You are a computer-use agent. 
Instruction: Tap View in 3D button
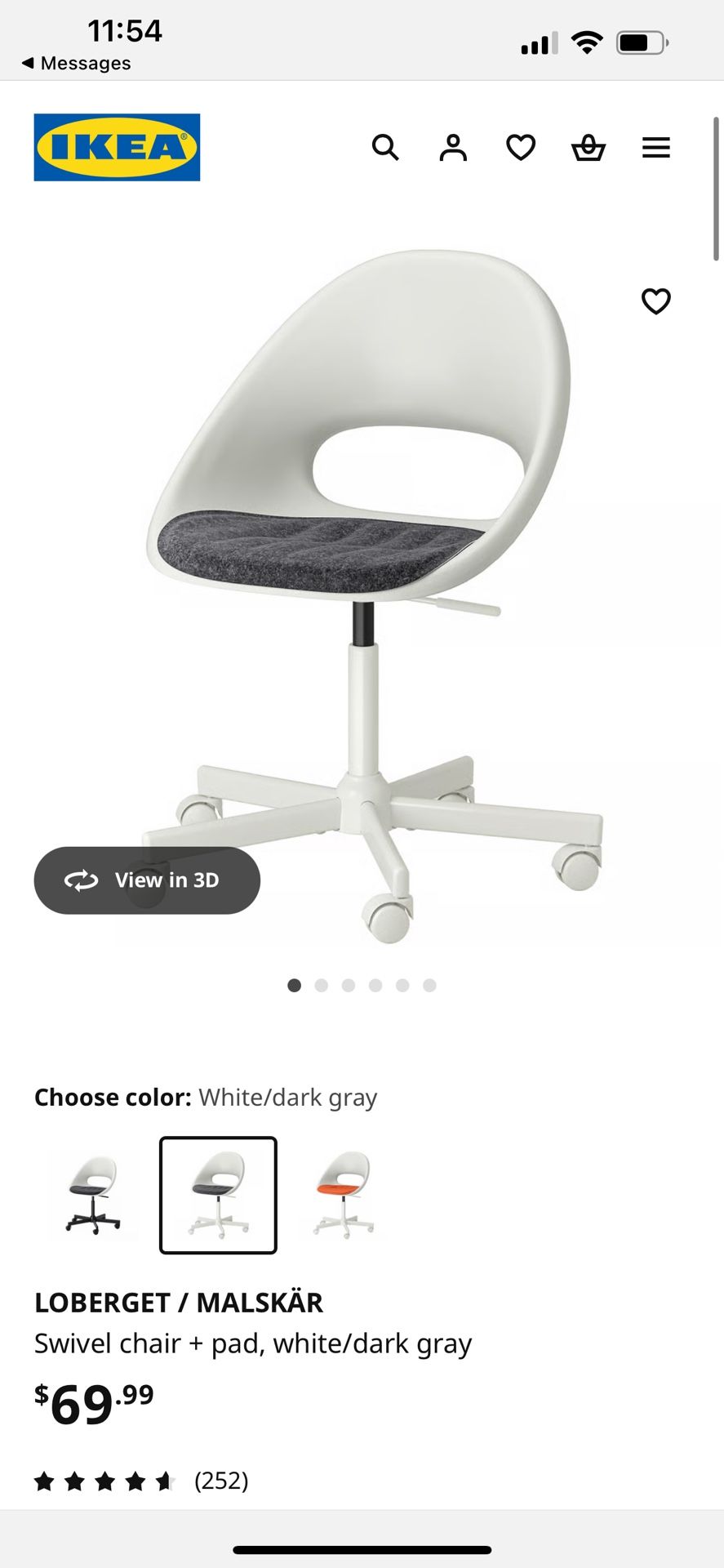point(147,880)
